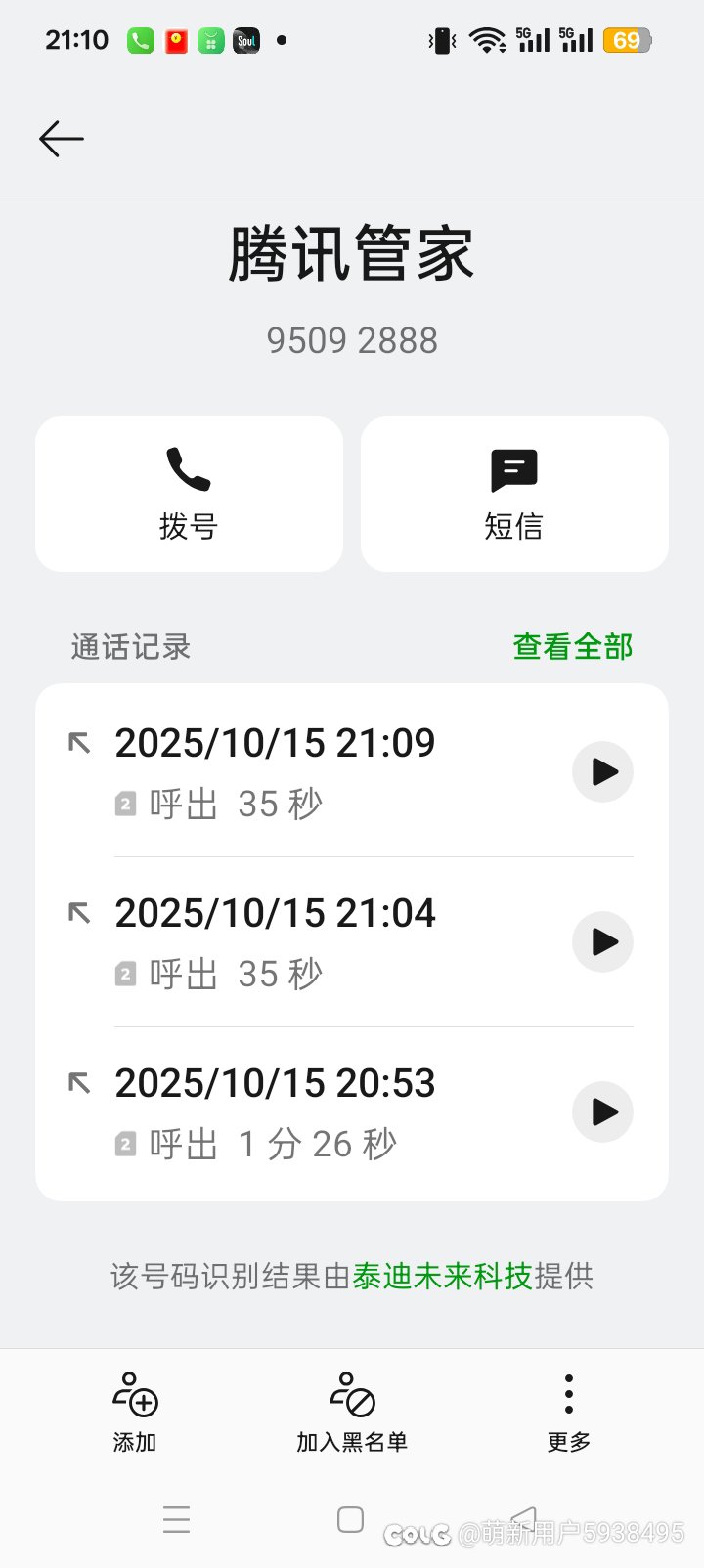Send a text with 短信 button
Image resolution: width=704 pixels, height=1568 pixels.
point(514,495)
